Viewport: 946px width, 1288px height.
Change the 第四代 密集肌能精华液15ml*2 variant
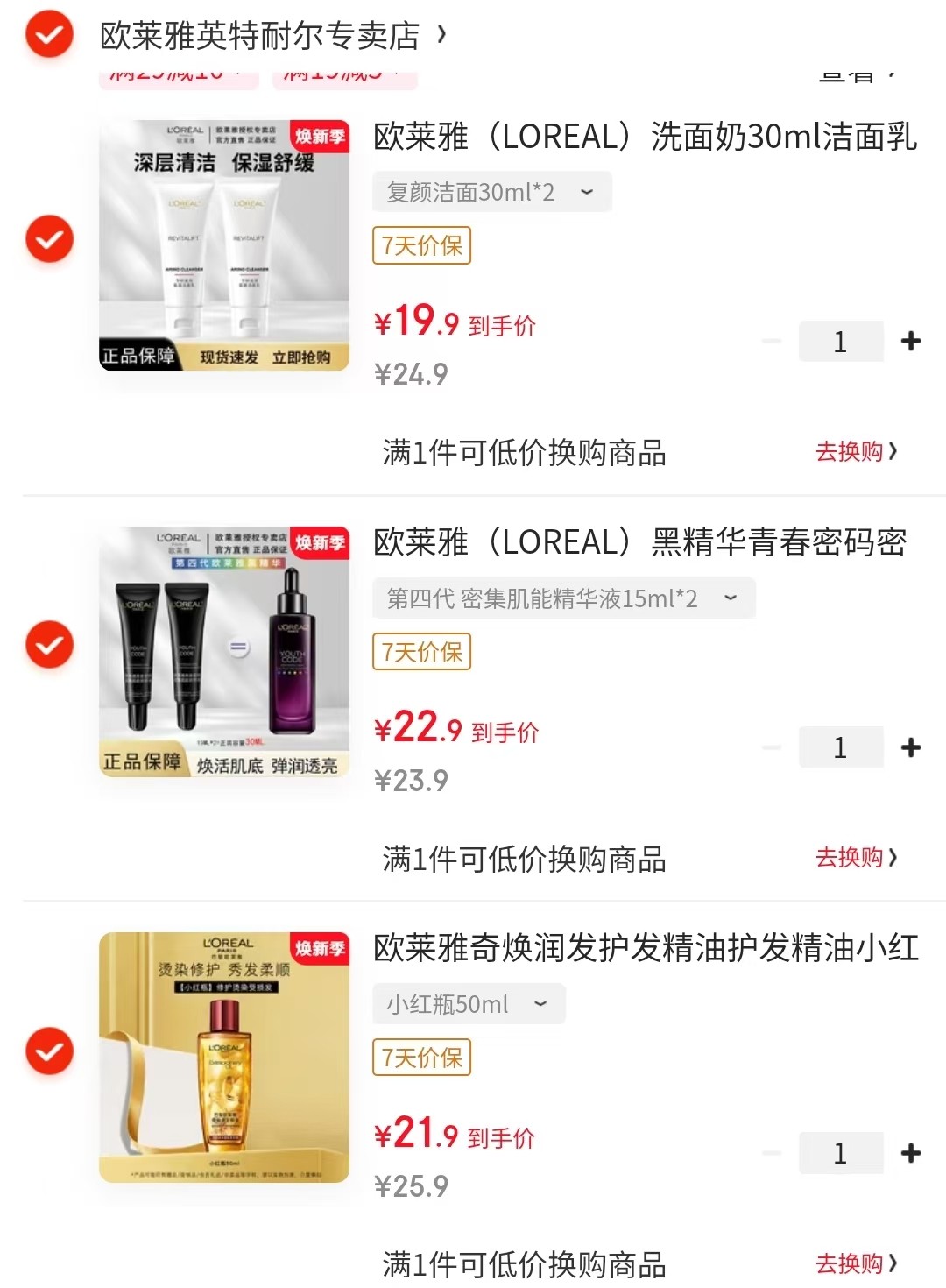563,598
